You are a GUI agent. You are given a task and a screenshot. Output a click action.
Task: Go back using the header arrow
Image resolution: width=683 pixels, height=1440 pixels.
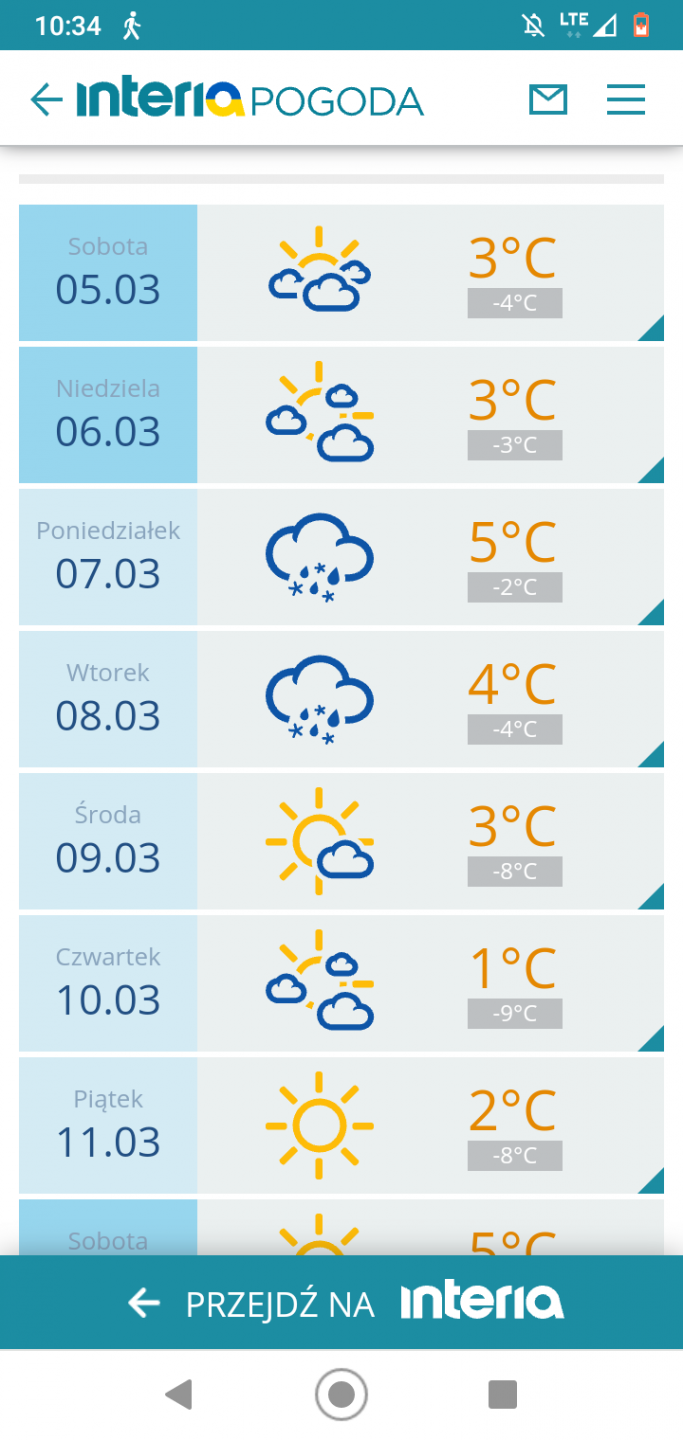(46, 100)
